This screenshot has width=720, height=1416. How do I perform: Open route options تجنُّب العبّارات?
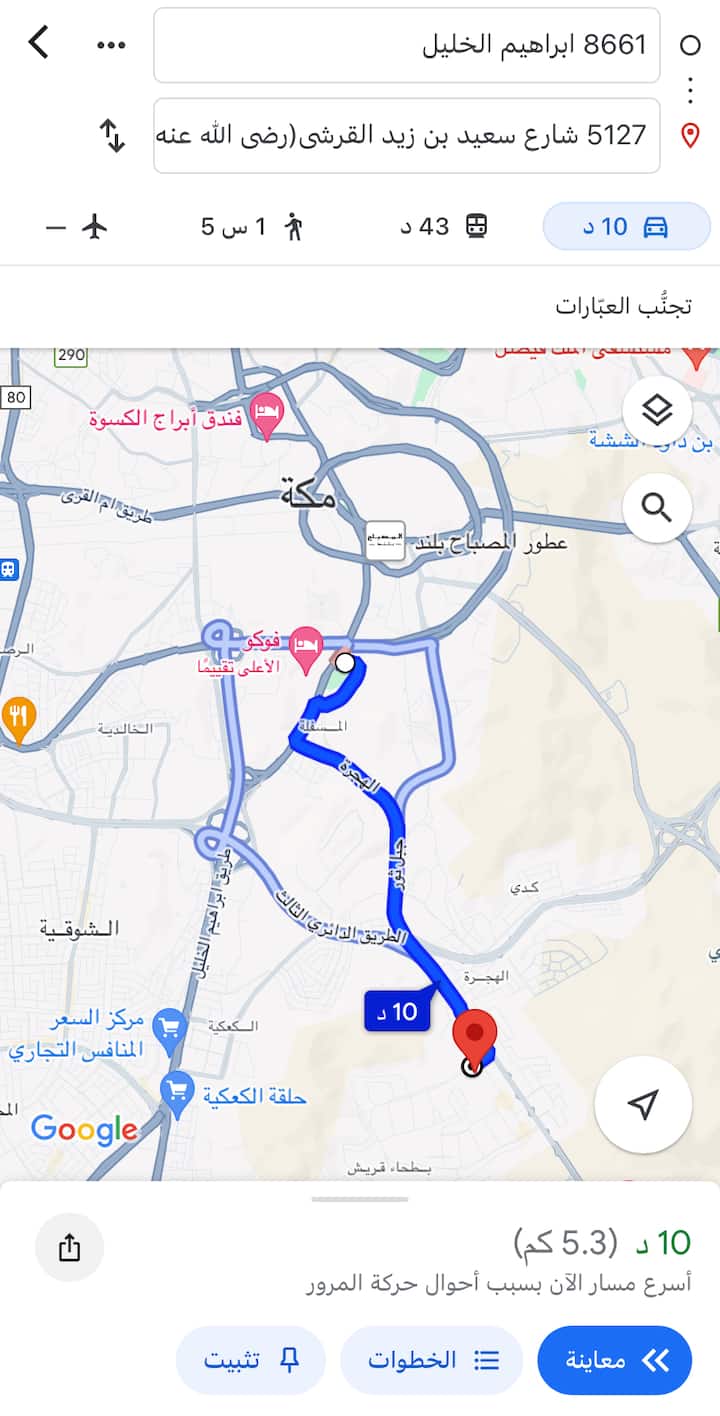coord(623,305)
